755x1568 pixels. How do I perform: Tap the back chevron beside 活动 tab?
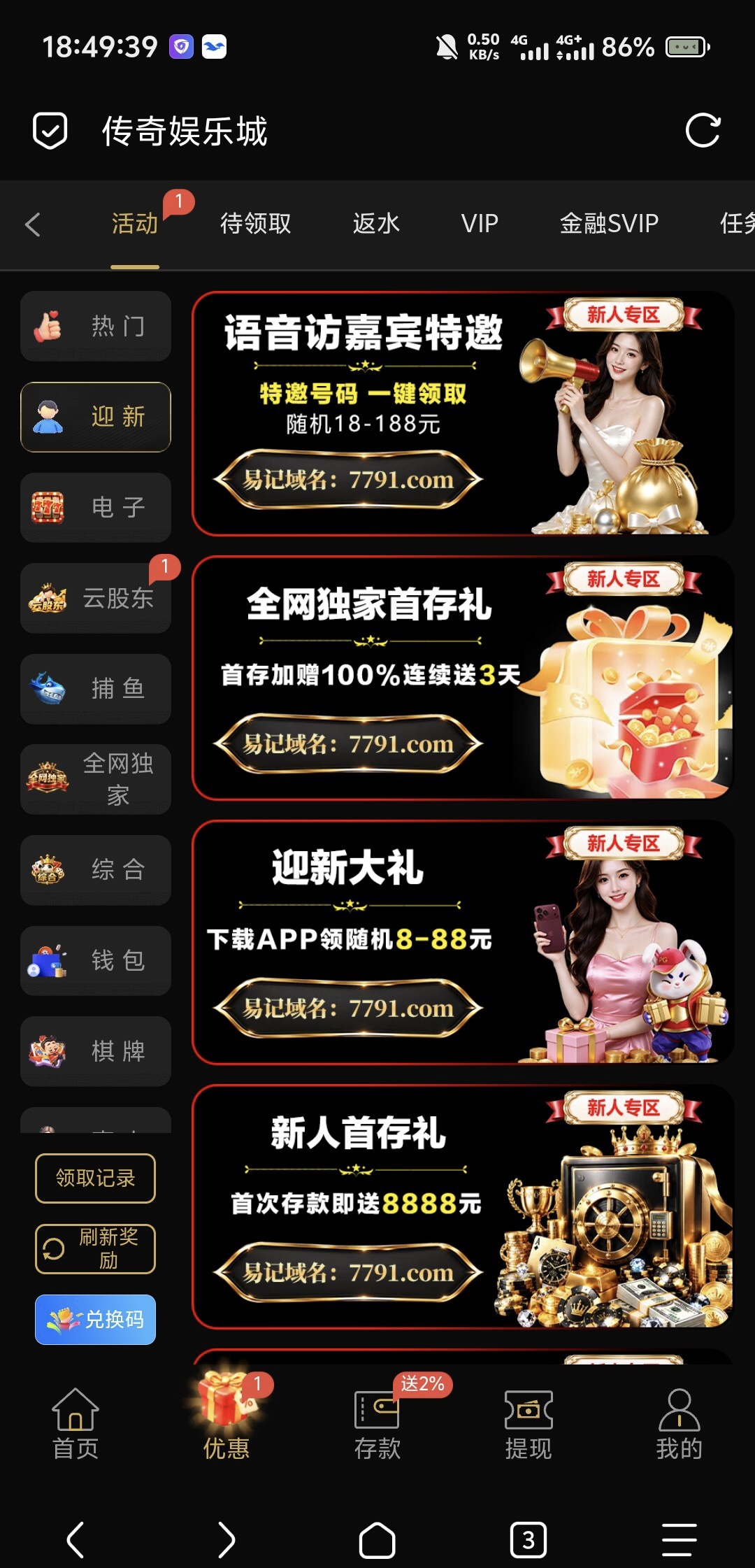tap(32, 224)
